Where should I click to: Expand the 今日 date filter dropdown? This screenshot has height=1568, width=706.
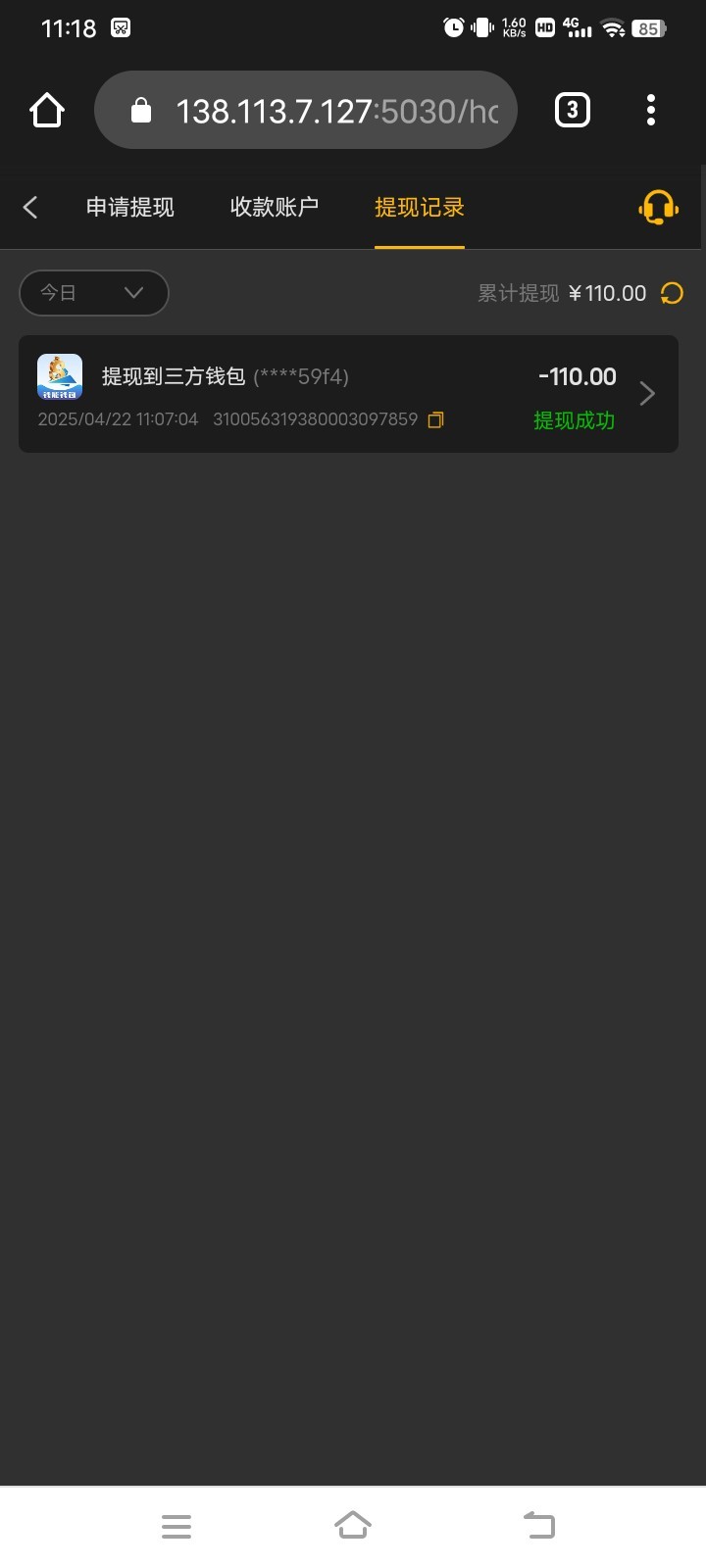point(94,293)
